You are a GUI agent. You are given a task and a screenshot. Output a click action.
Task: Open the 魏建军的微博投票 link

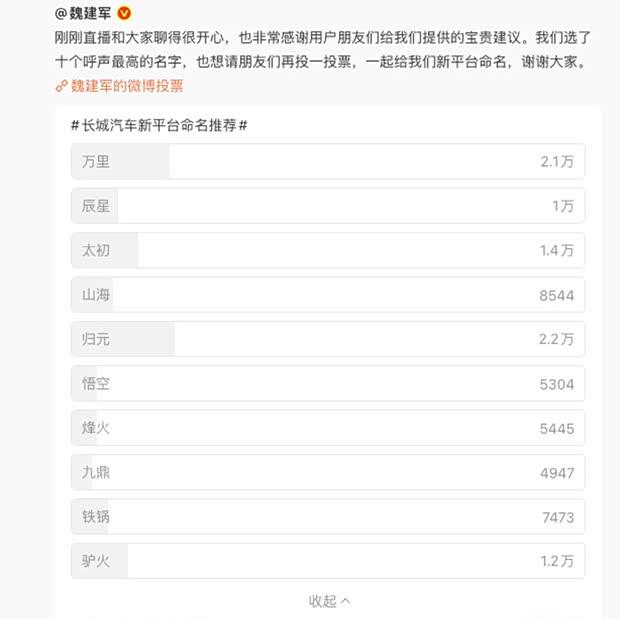pos(126,86)
